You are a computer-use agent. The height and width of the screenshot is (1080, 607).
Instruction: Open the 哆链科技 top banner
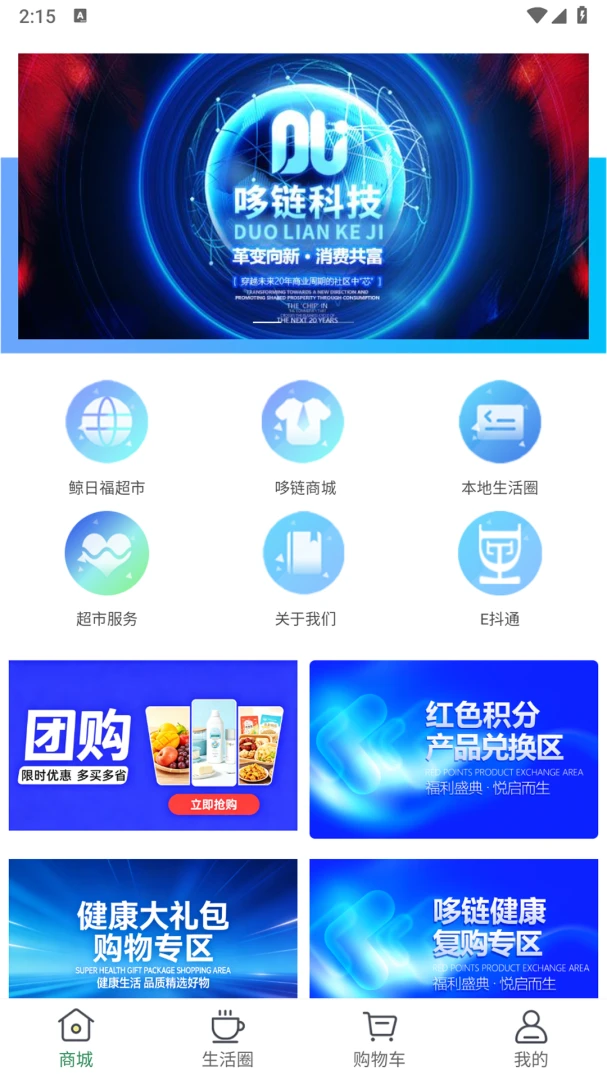[303, 196]
